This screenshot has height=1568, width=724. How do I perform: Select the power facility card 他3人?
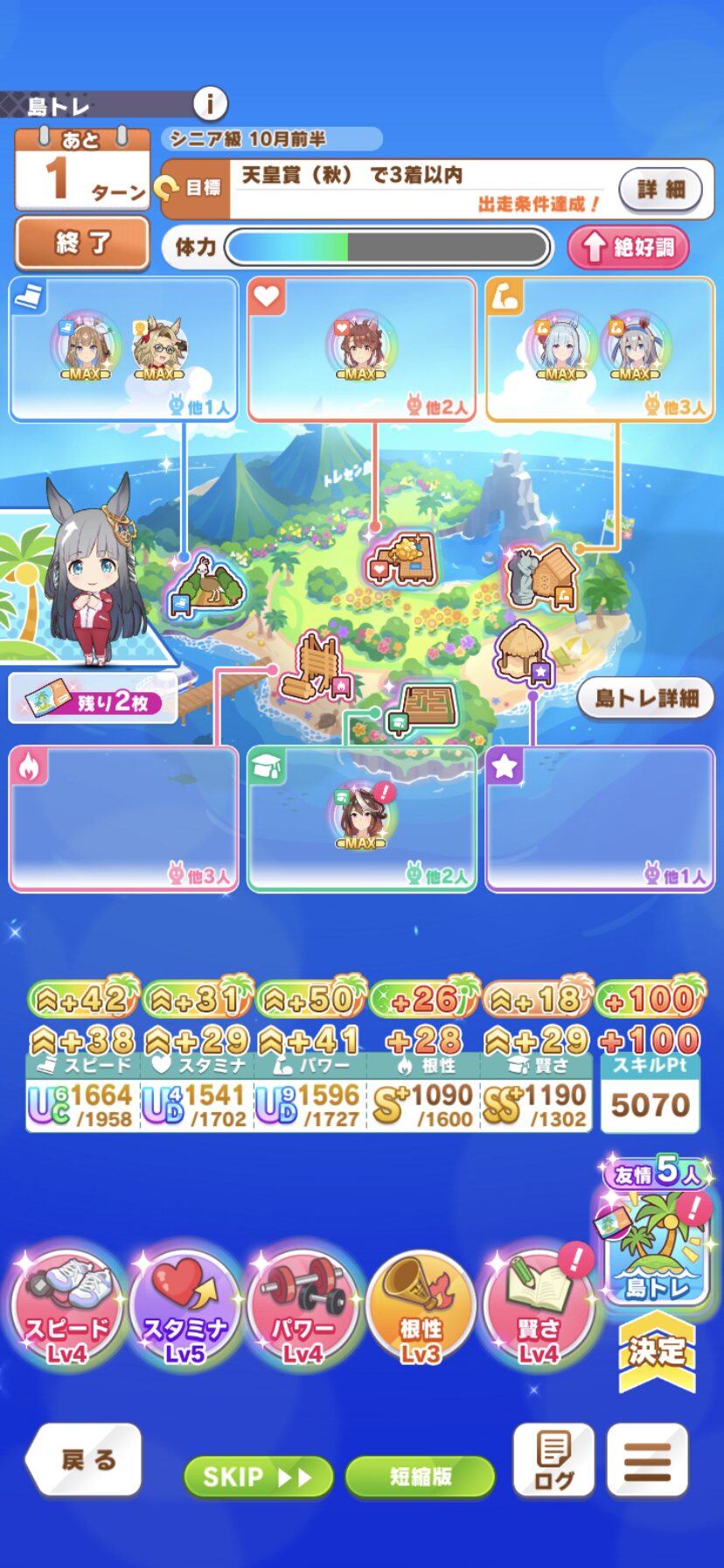coord(600,349)
